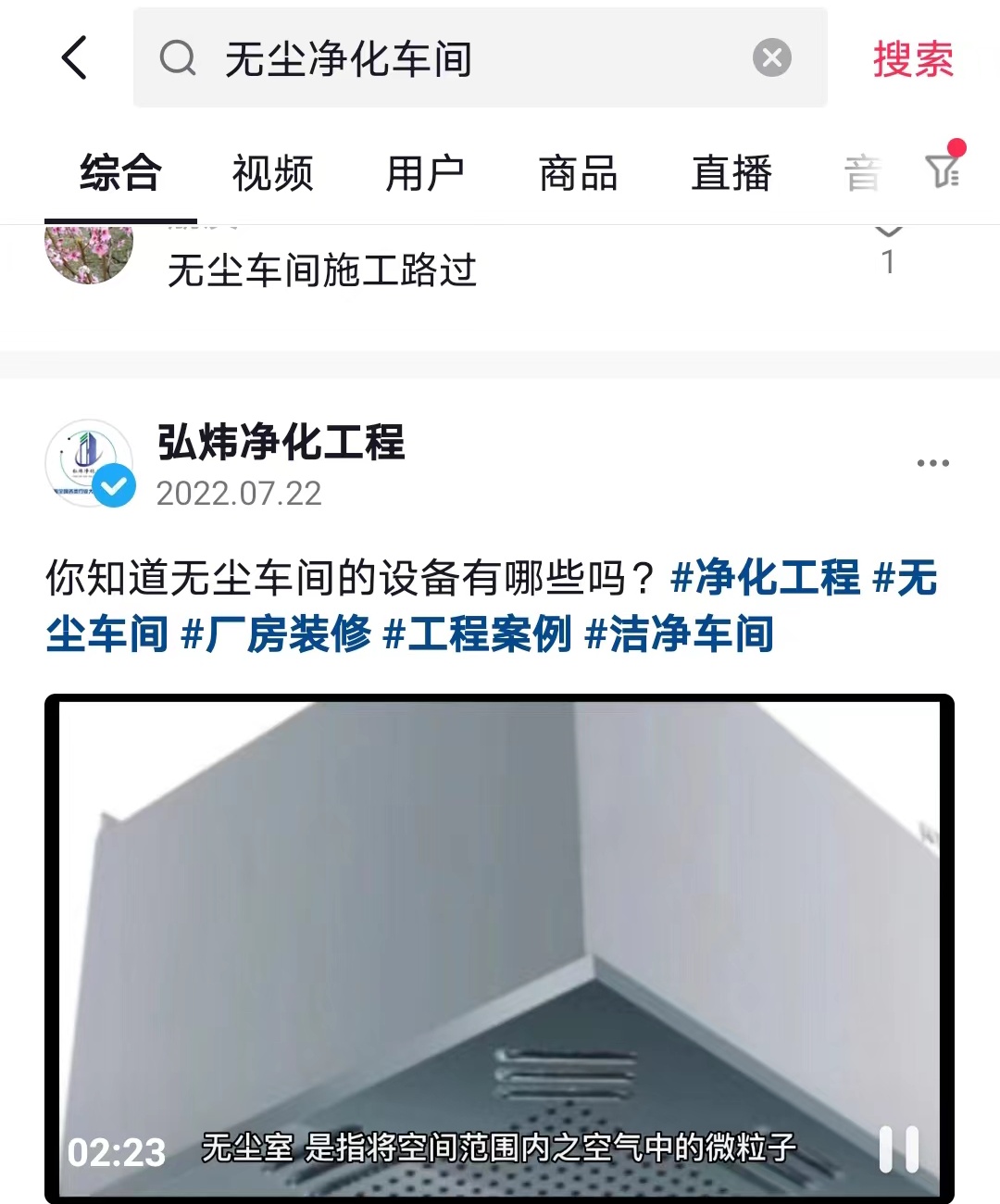1000x1204 pixels.
Task: Switch to the 视频 tab
Action: 272,173
